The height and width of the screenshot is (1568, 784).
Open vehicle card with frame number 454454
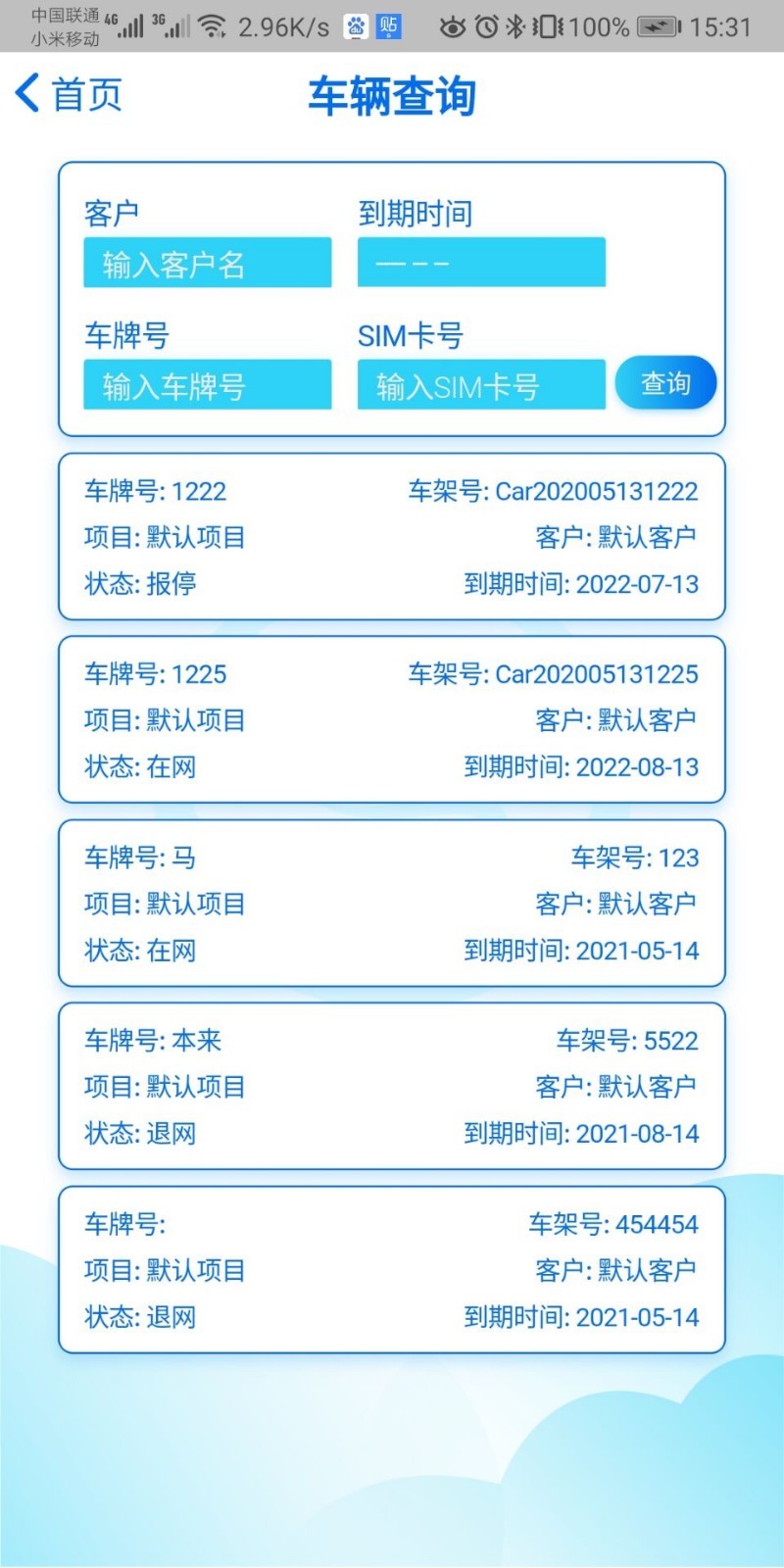(392, 1270)
